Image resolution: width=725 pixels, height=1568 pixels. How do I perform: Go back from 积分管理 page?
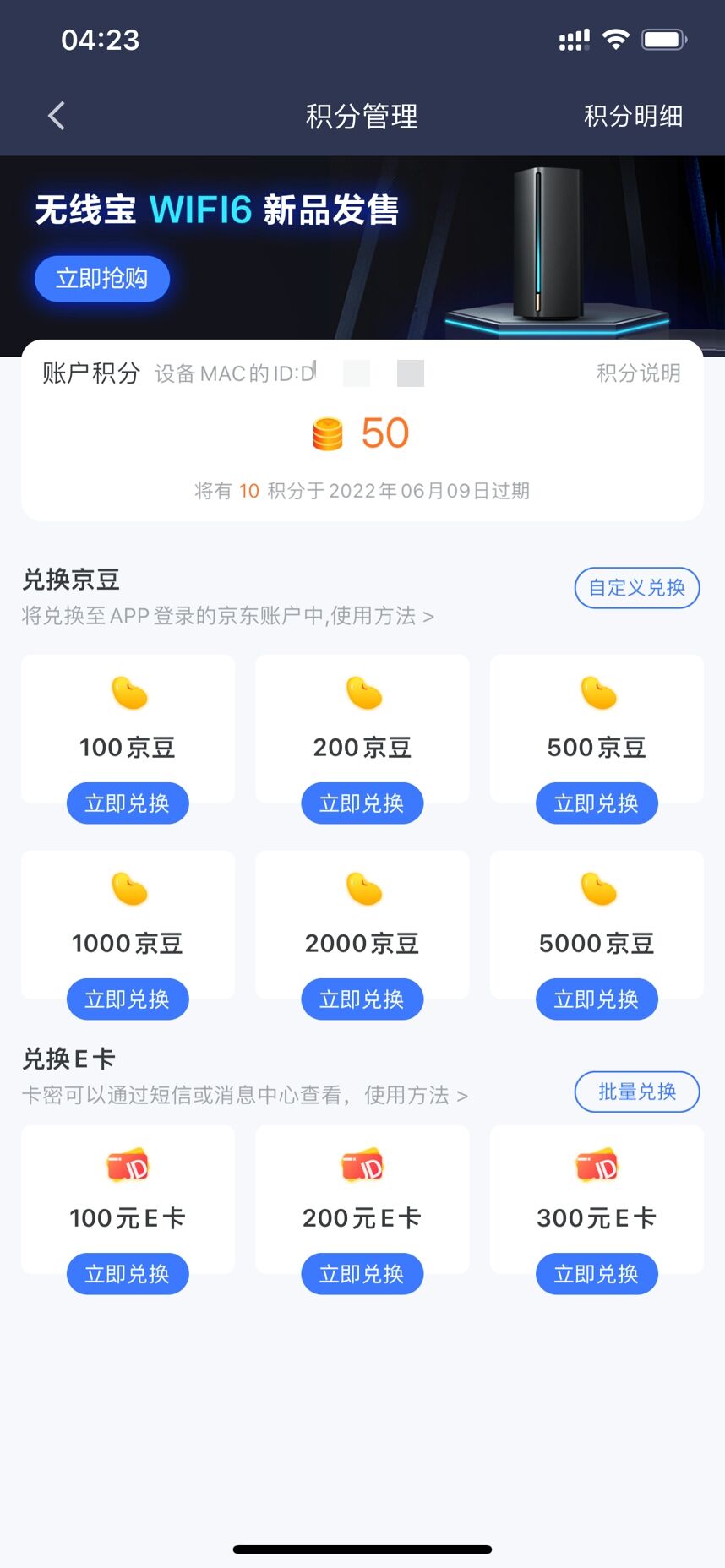click(x=57, y=116)
